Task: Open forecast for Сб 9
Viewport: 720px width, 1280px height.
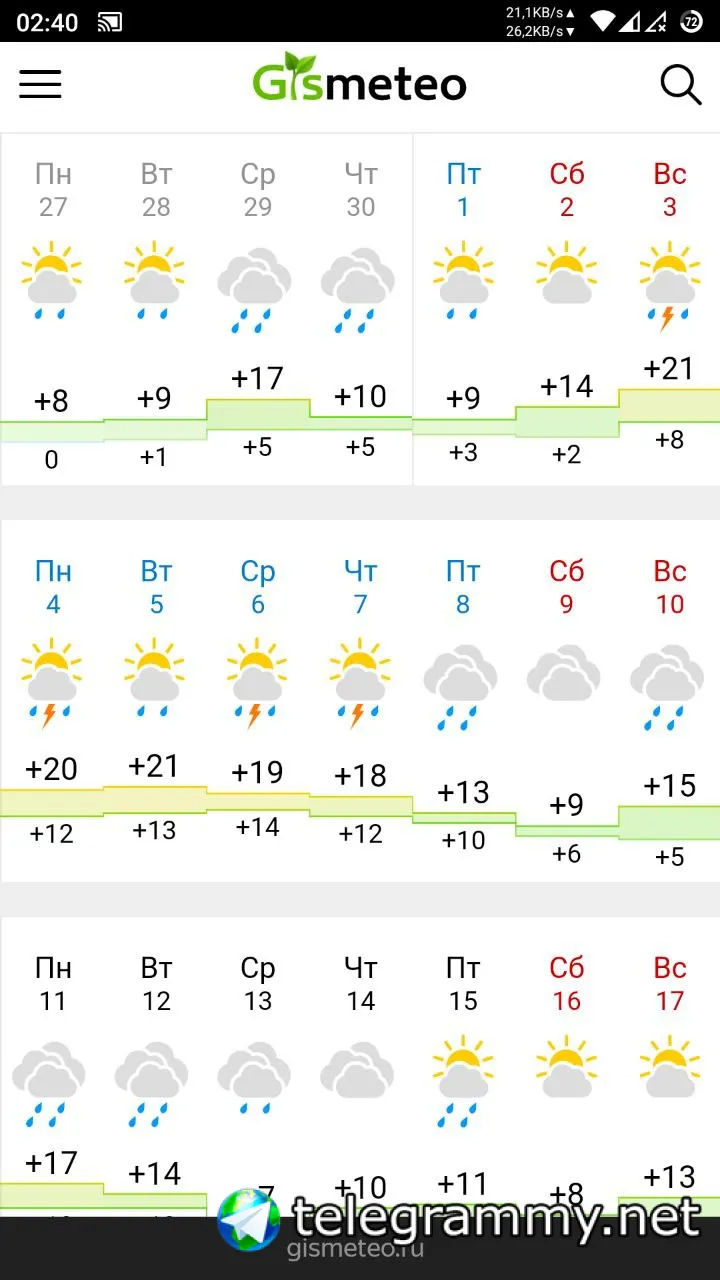Action: 566,700
